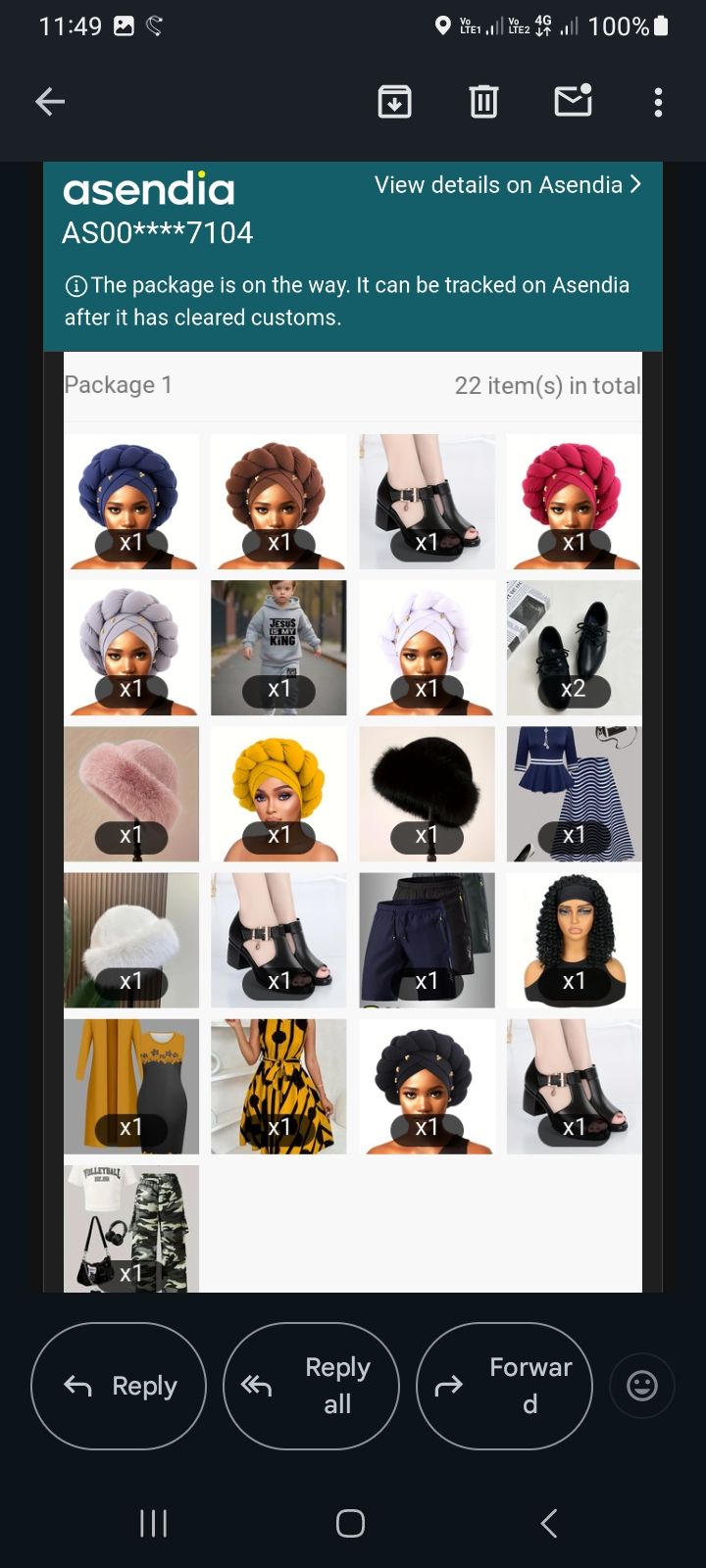Screen dimensions: 706x1568
Task: View the navy shorts item
Action: 427,939
